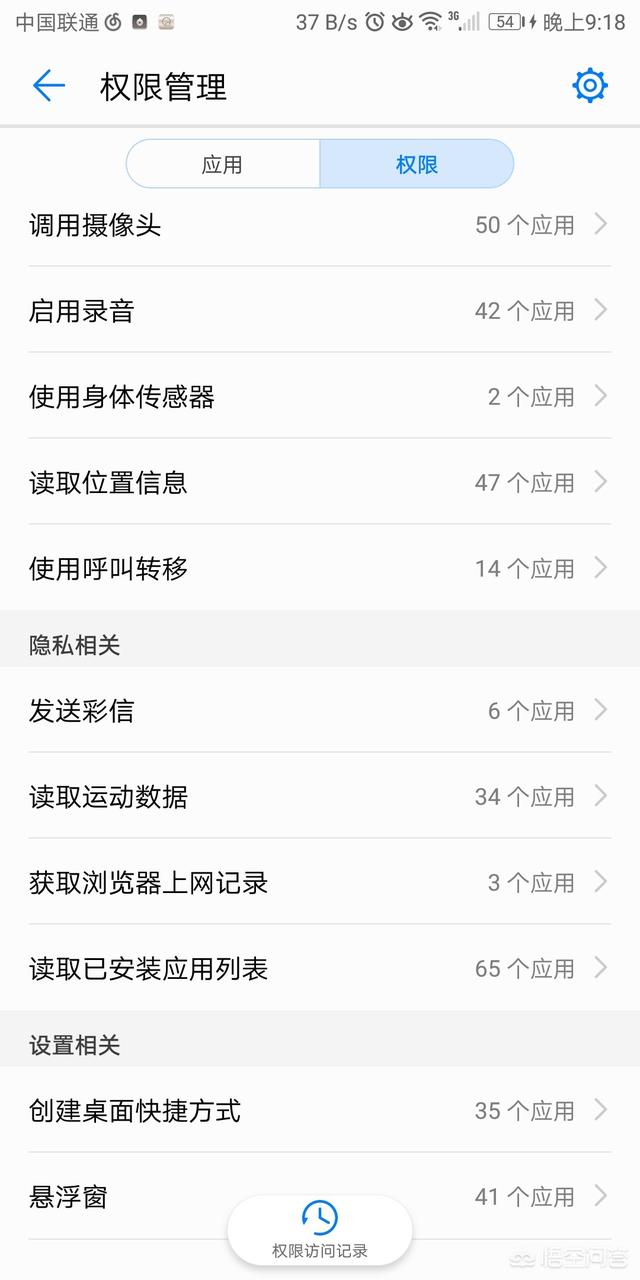640x1280 pixels.
Task: Select the 权限 tab
Action: tap(417, 164)
